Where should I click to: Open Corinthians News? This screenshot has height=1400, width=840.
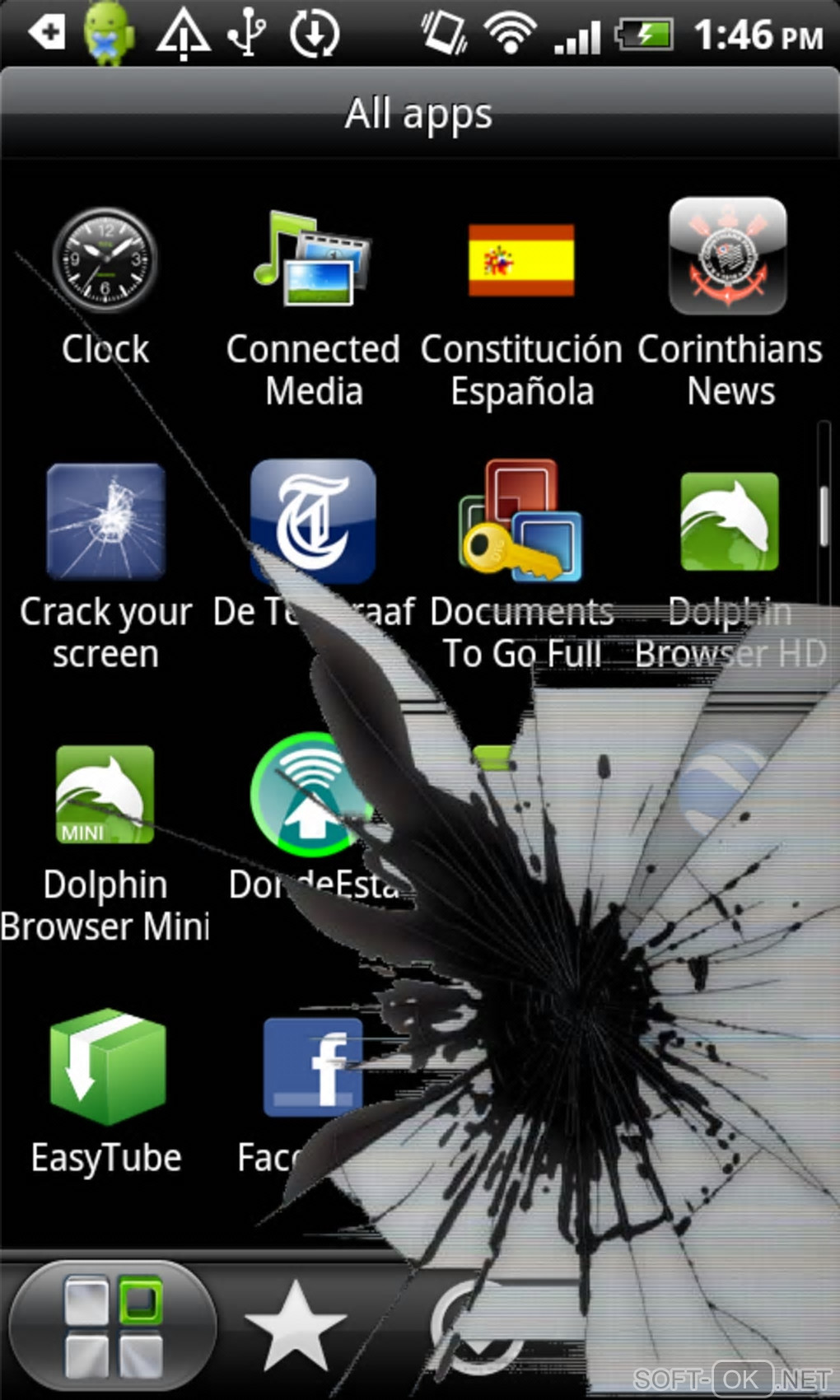(x=729, y=257)
